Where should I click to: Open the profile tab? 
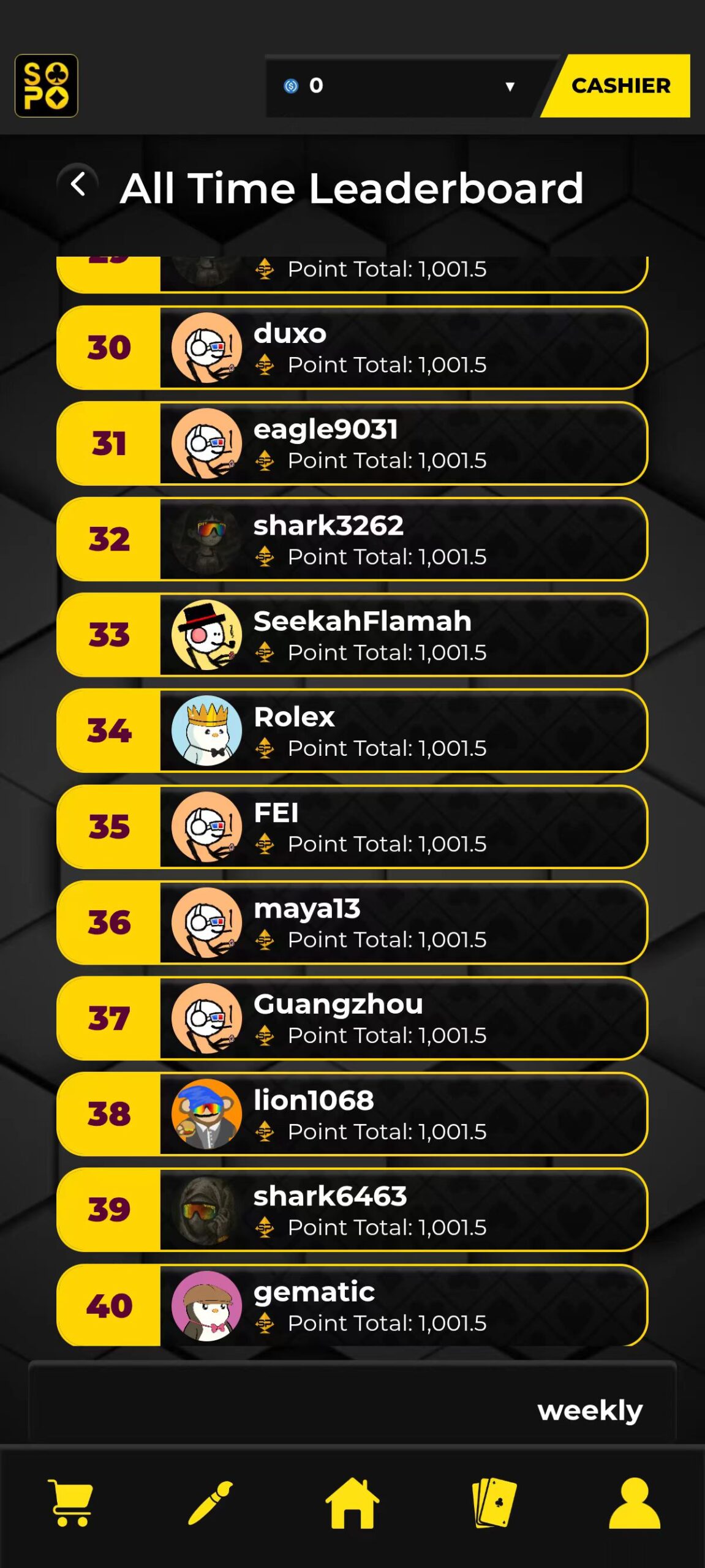(635, 1502)
